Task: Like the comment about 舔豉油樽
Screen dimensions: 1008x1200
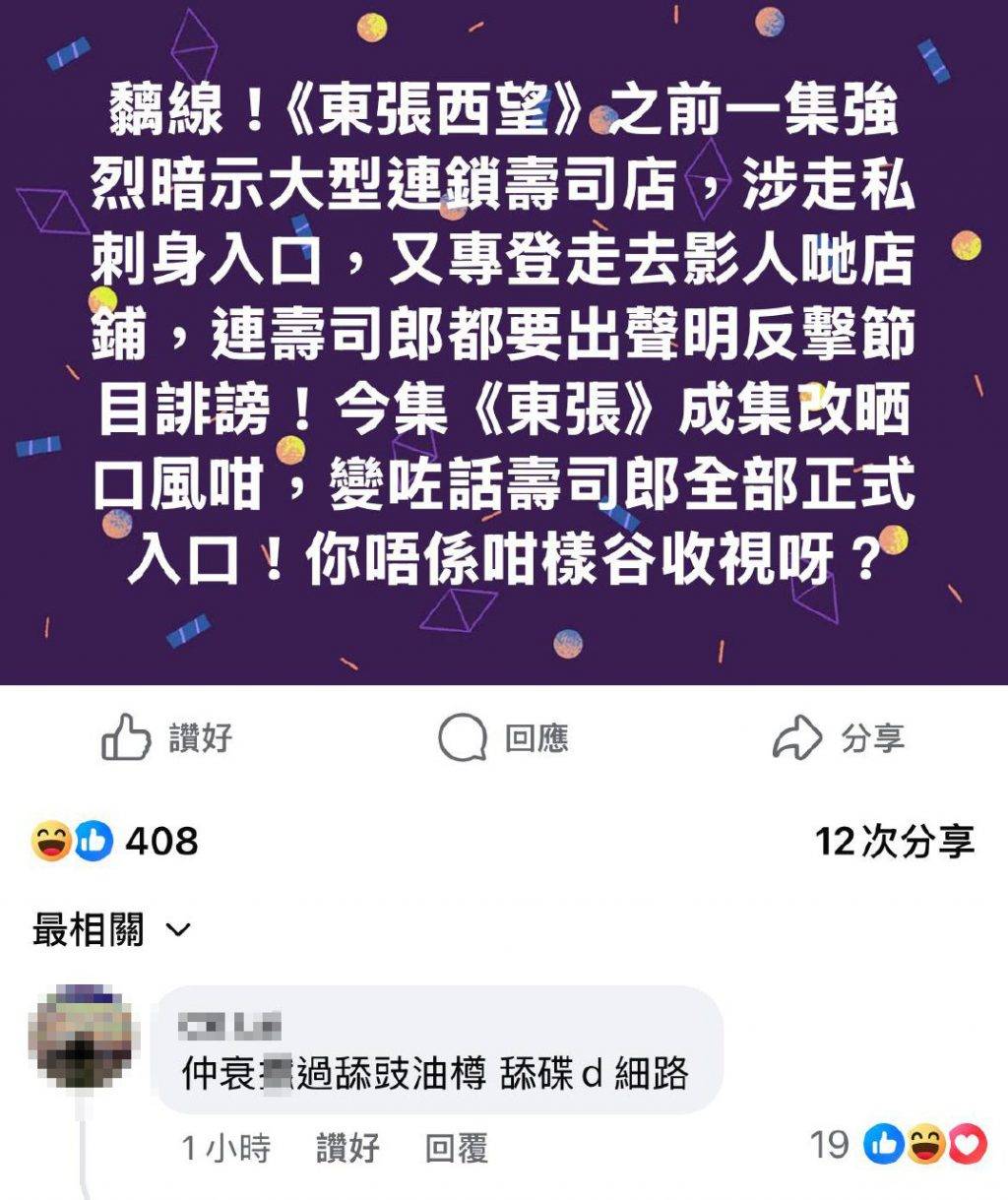Action: click(347, 1148)
